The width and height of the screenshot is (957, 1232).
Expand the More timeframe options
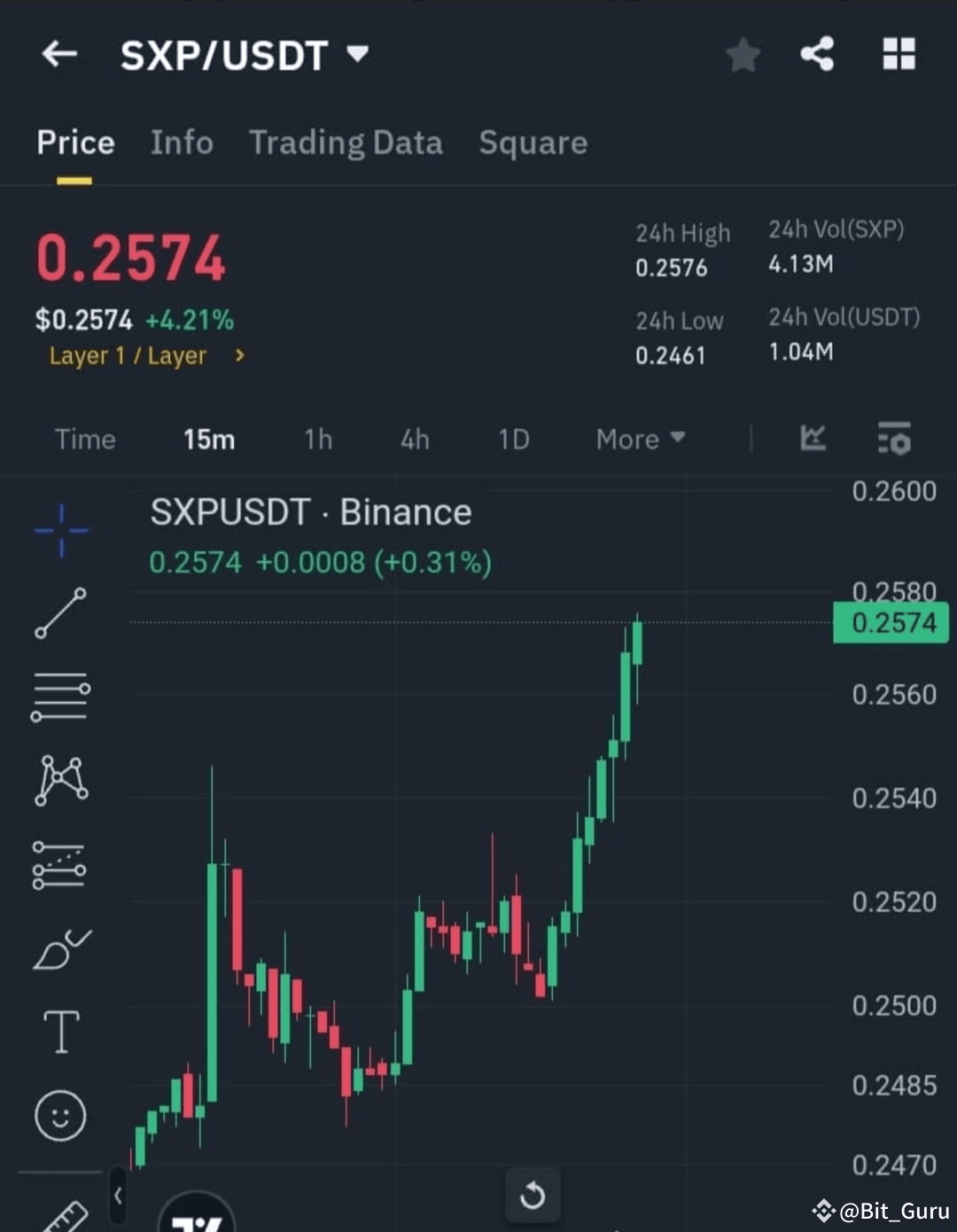click(638, 439)
